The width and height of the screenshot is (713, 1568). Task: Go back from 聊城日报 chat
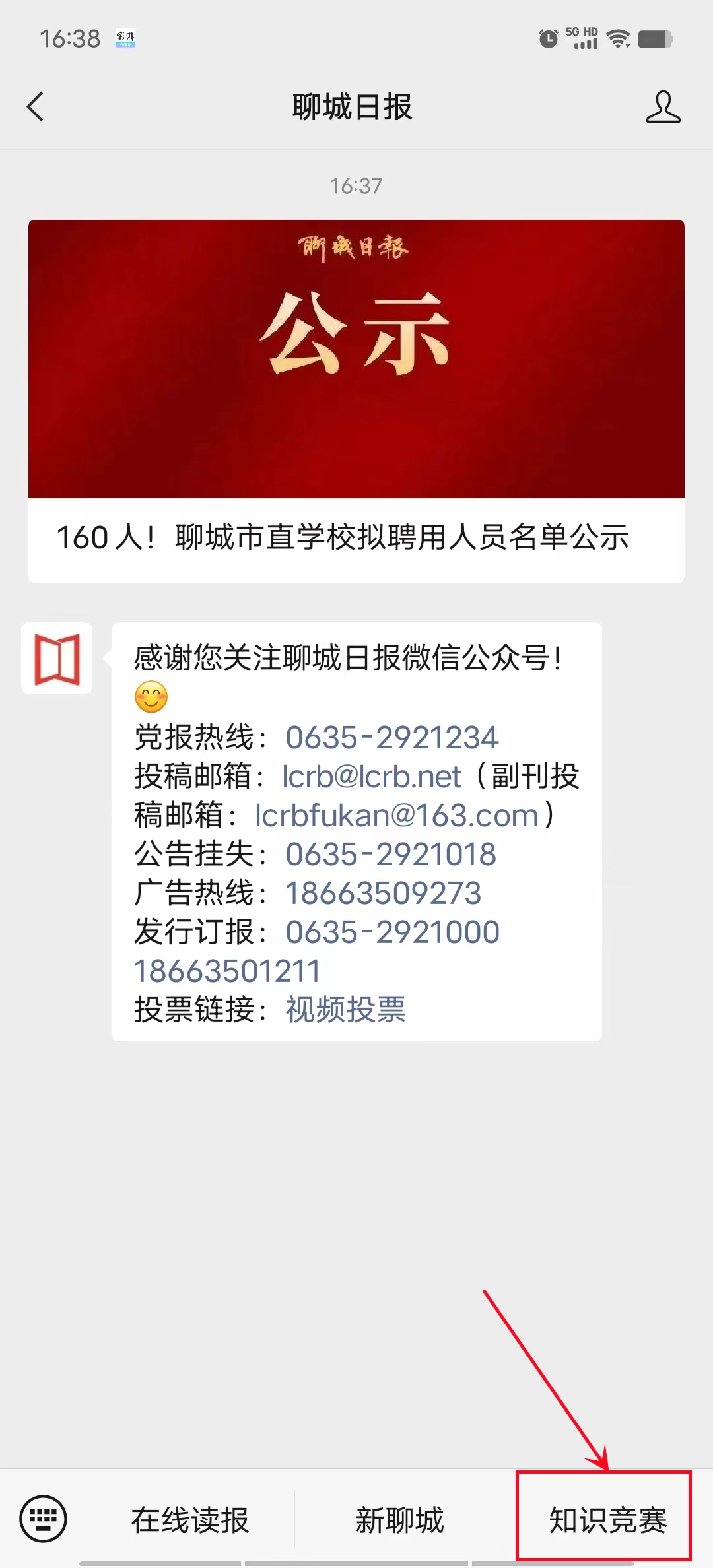[x=36, y=107]
